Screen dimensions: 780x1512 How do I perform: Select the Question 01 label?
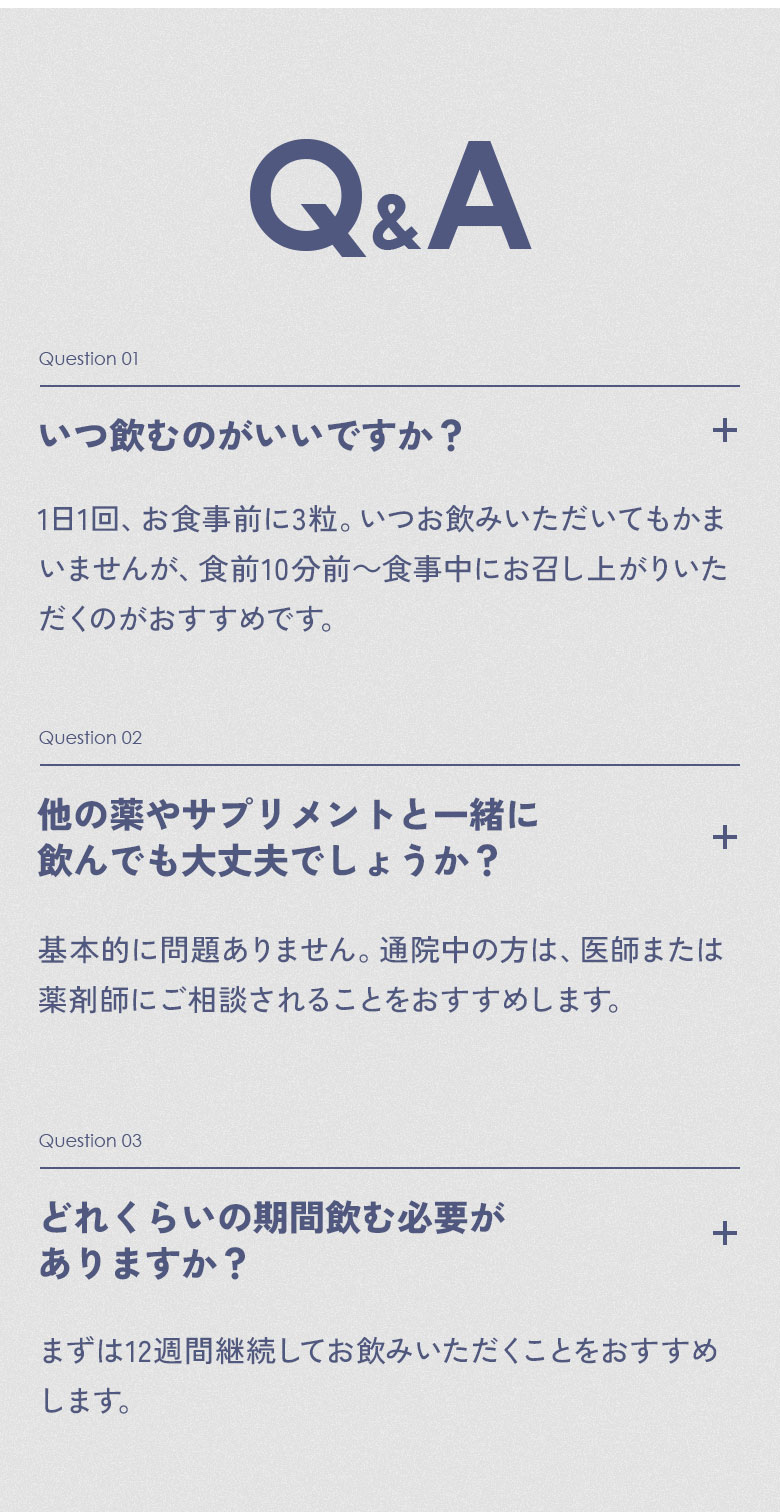90,358
